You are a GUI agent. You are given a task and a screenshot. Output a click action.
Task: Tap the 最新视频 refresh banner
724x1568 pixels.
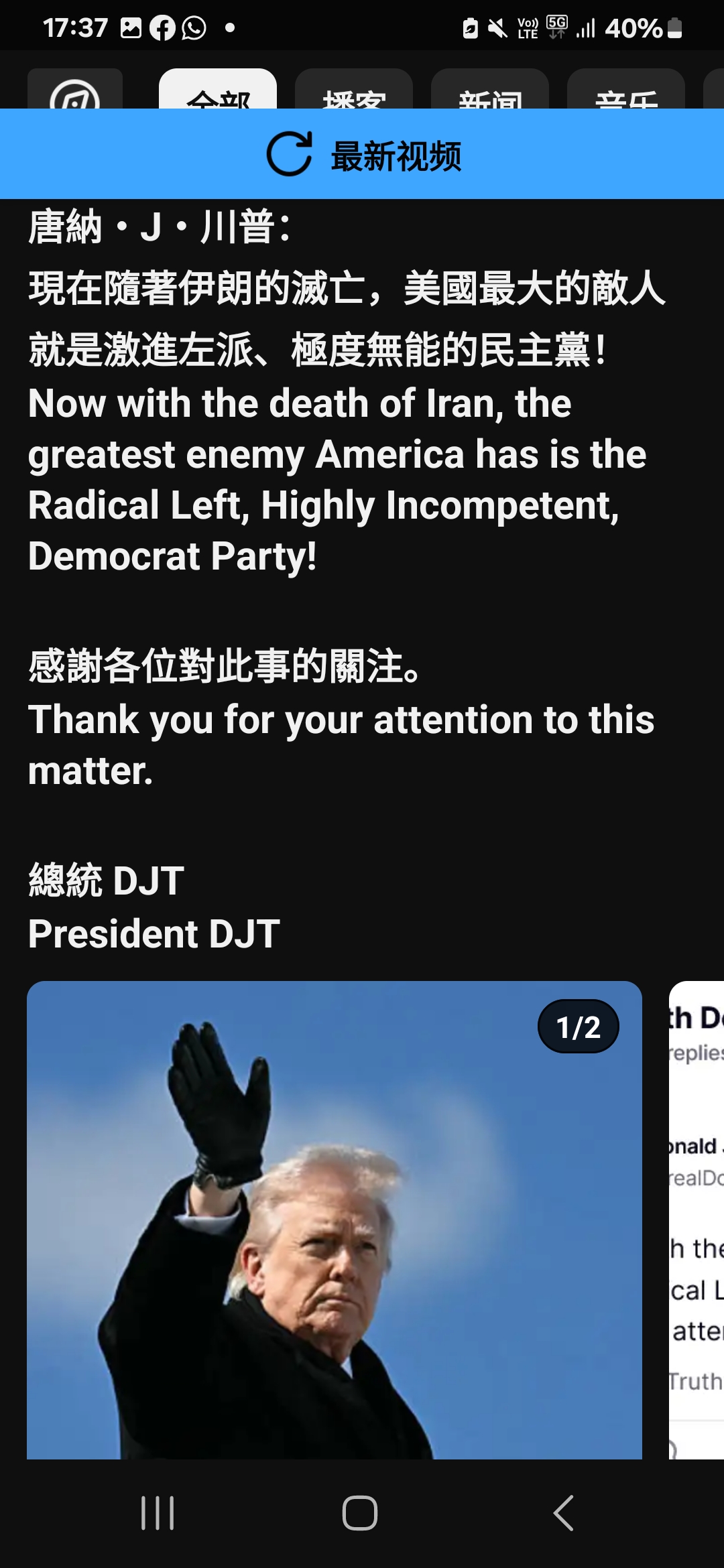coord(362,154)
